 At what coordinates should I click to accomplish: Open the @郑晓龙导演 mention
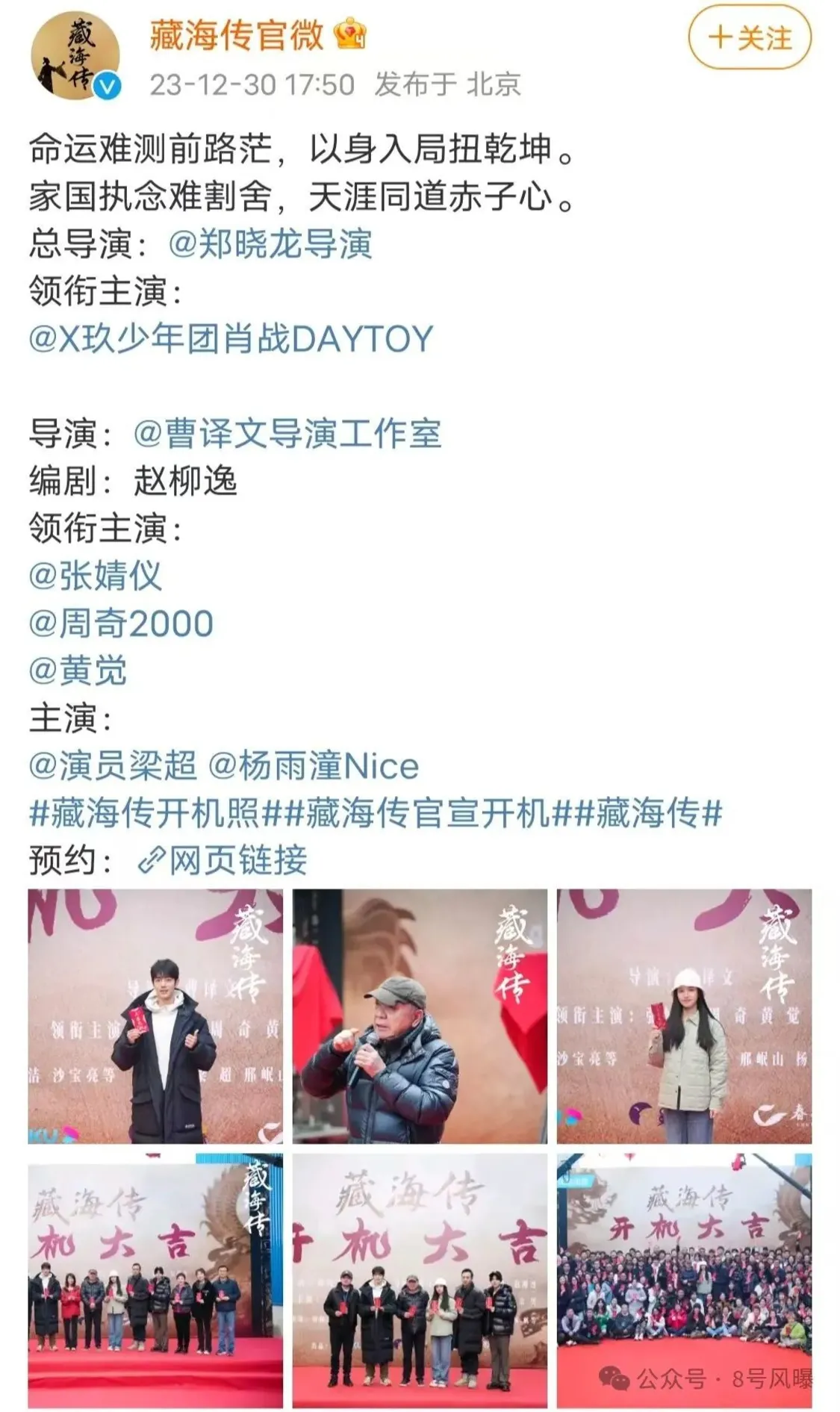coord(270,244)
